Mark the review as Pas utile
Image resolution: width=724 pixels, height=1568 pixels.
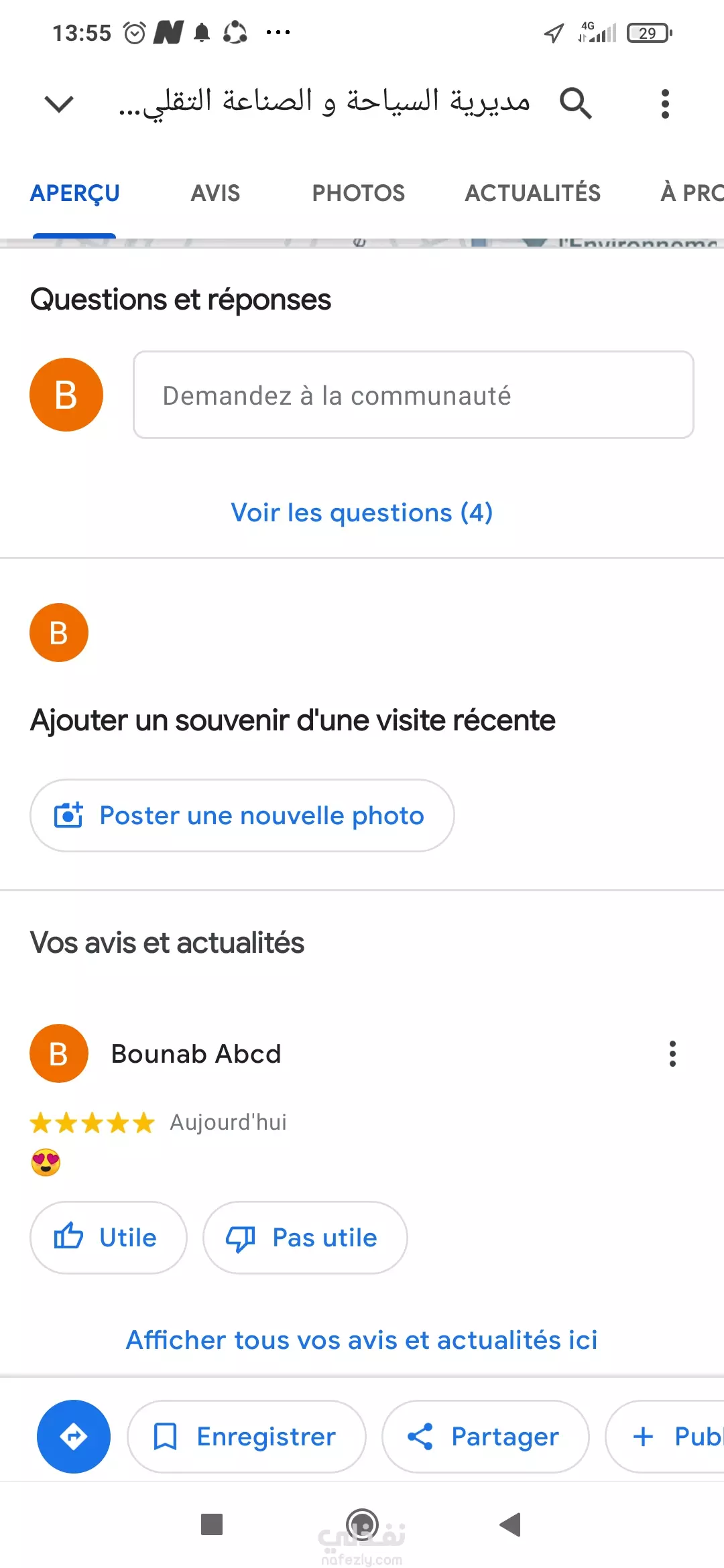click(305, 1238)
